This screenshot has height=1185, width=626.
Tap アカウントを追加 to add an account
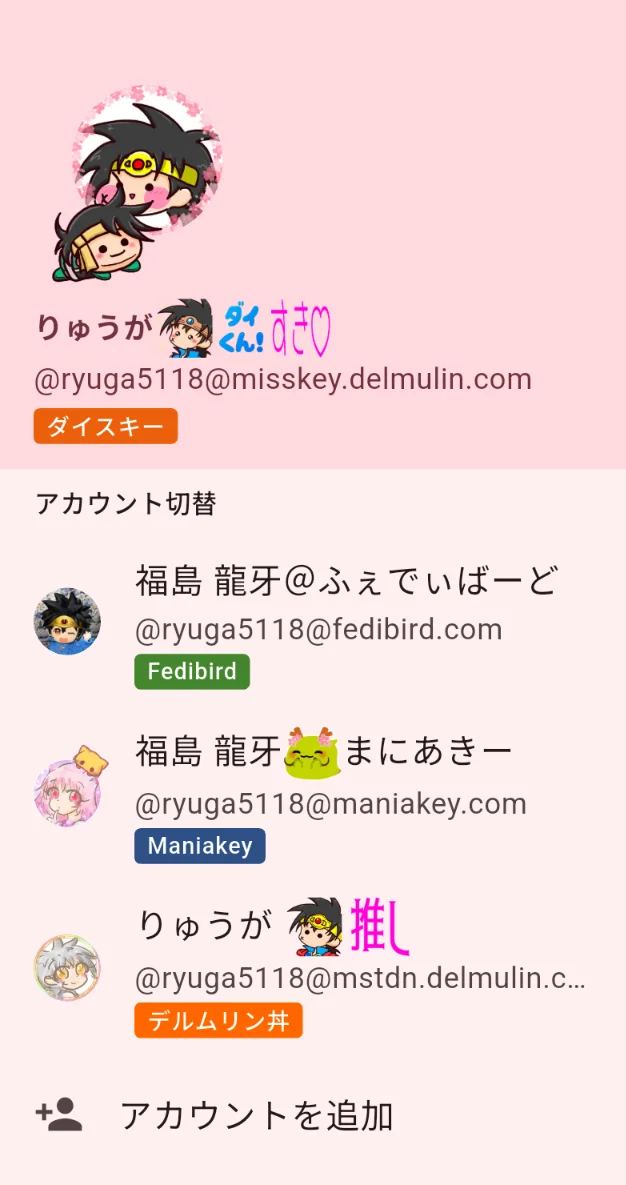(x=313, y=1115)
